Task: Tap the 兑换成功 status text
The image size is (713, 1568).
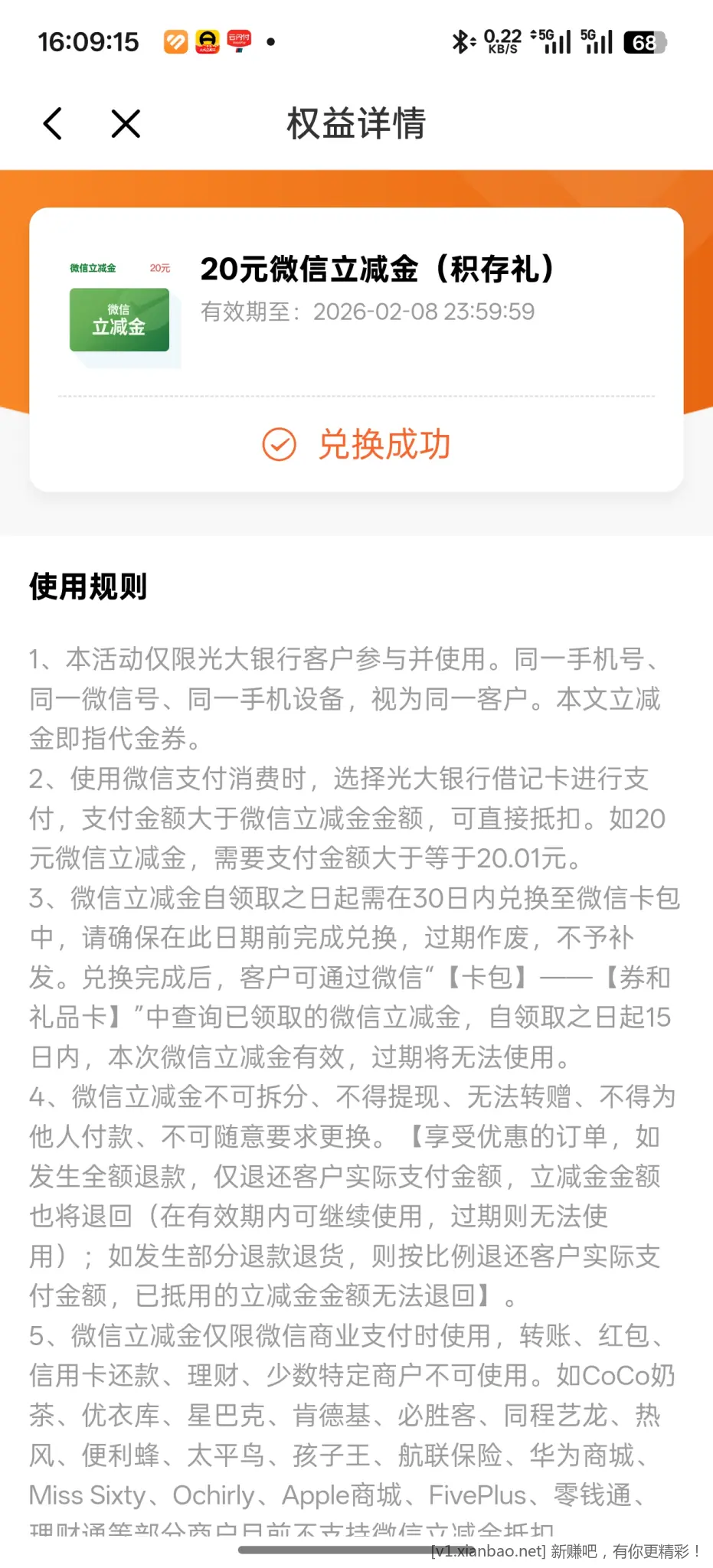Action: click(x=384, y=444)
